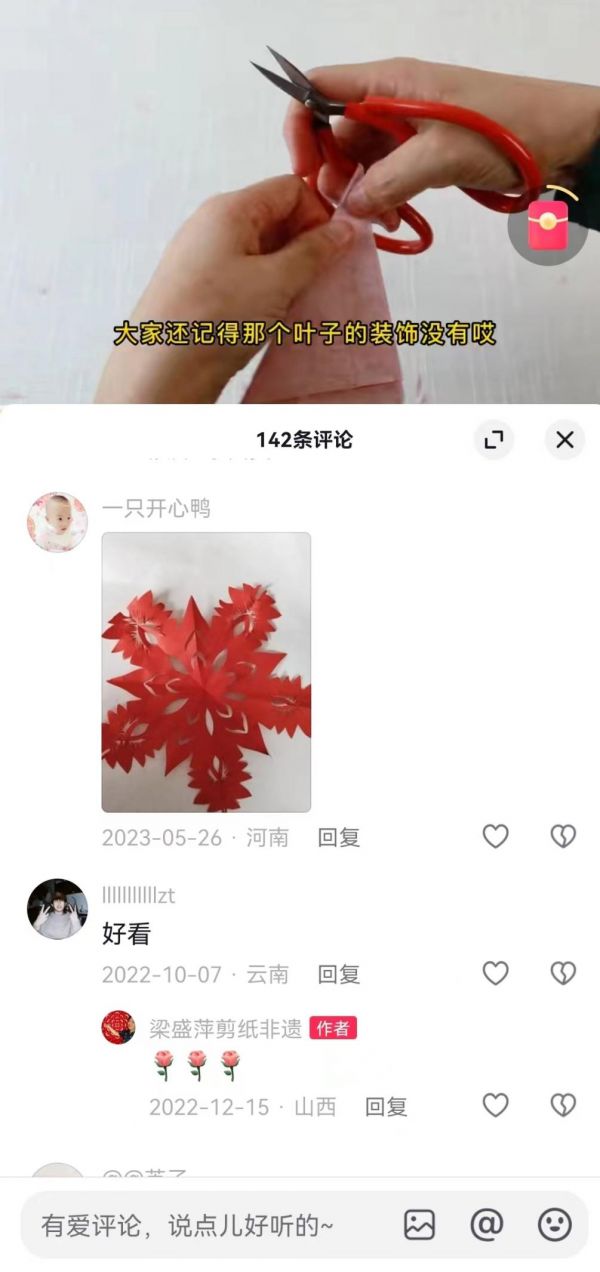Close the comments panel
The image size is (600, 1272).
[x=564, y=440]
